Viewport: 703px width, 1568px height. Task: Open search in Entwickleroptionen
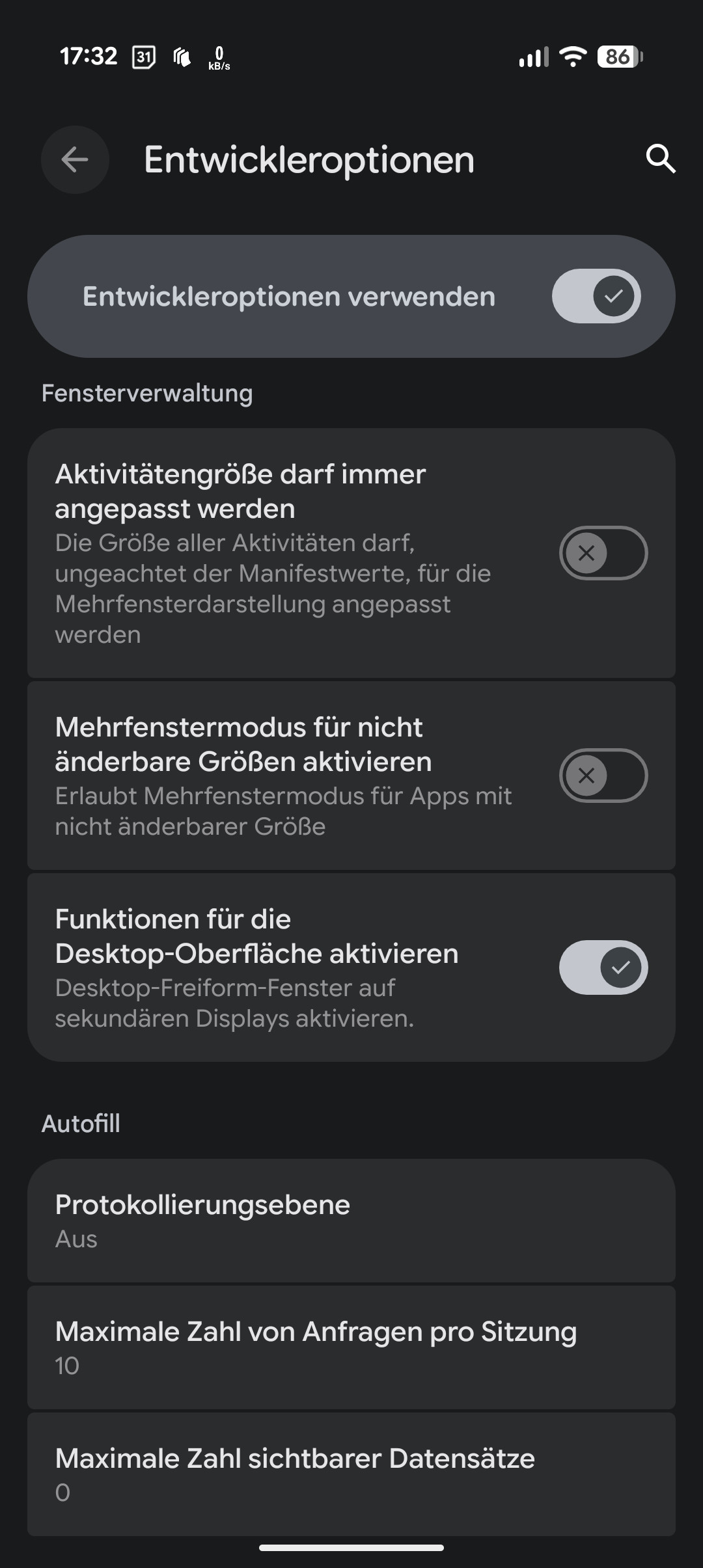point(661,159)
